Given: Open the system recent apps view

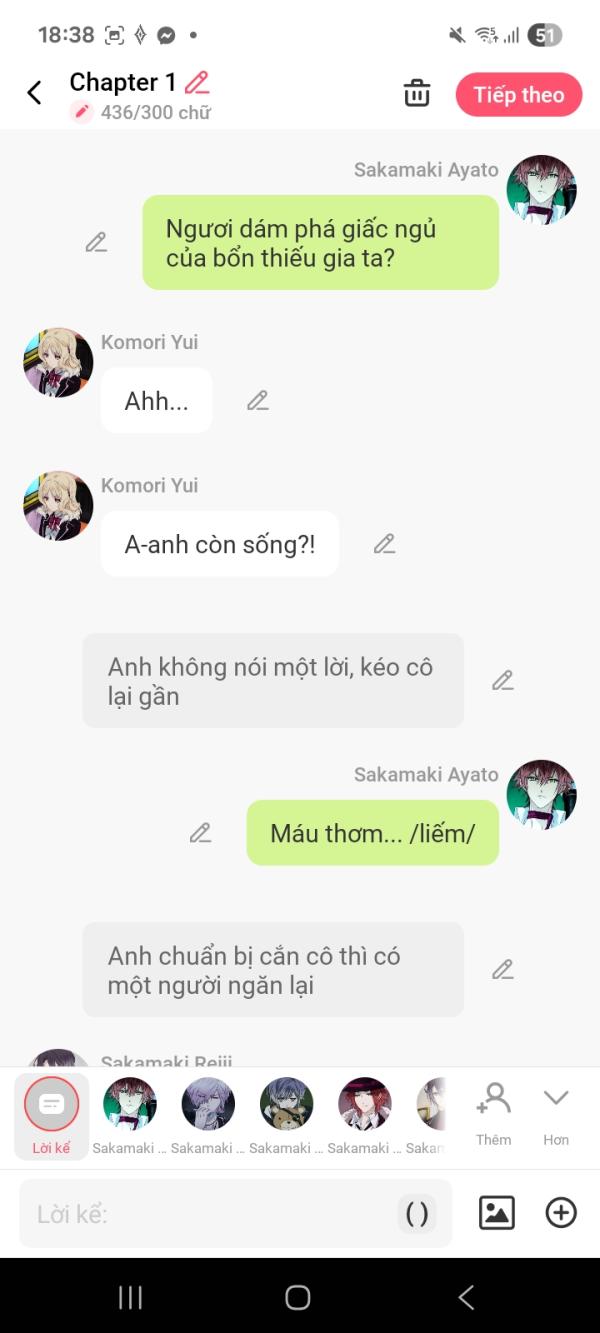Looking at the screenshot, I should pos(131,1297).
